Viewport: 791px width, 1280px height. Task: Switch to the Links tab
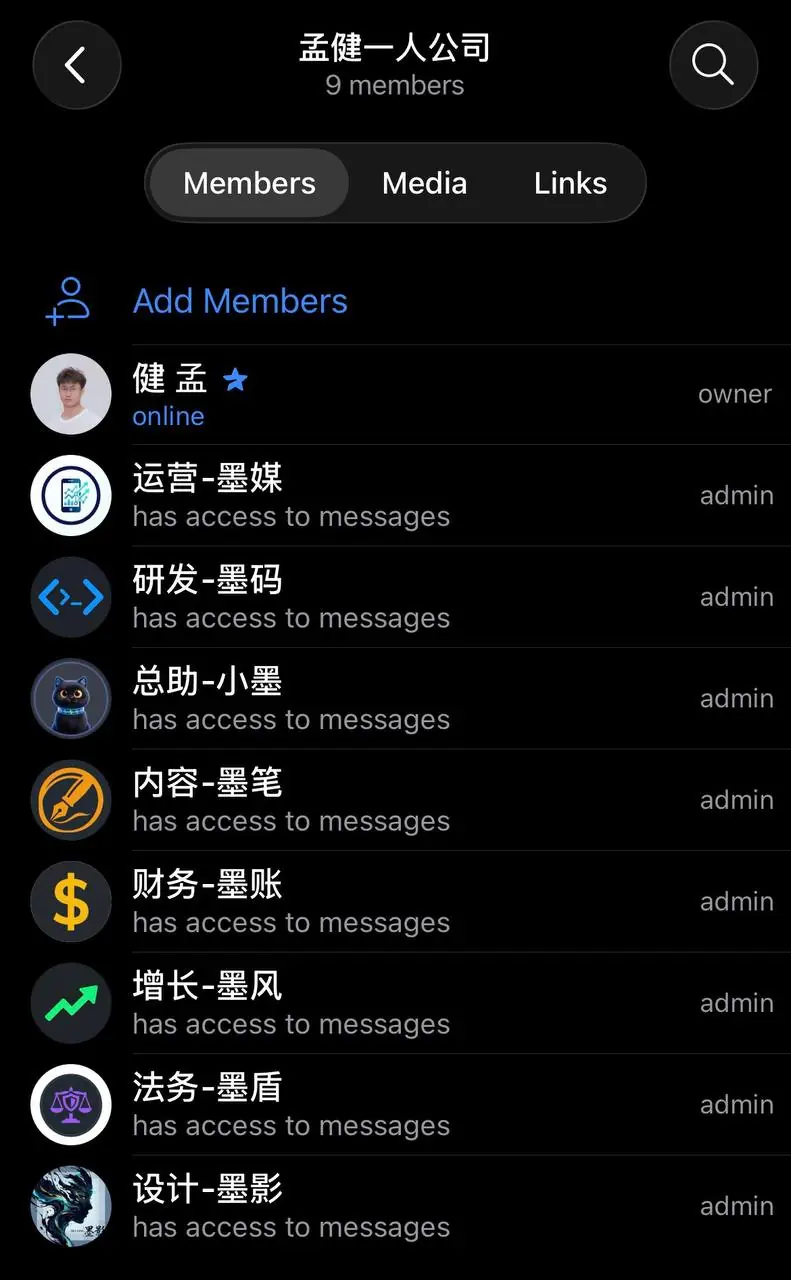point(570,183)
